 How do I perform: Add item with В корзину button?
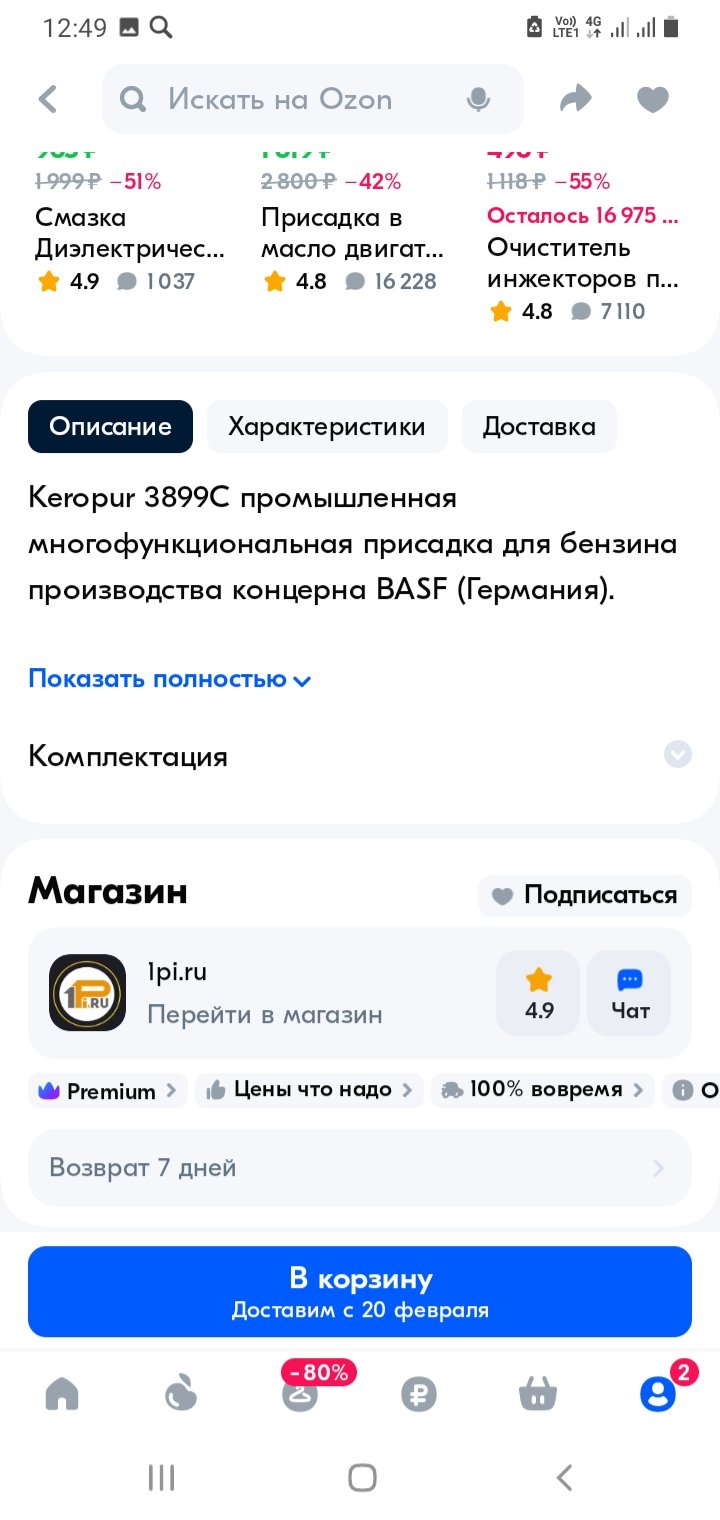(360, 1292)
